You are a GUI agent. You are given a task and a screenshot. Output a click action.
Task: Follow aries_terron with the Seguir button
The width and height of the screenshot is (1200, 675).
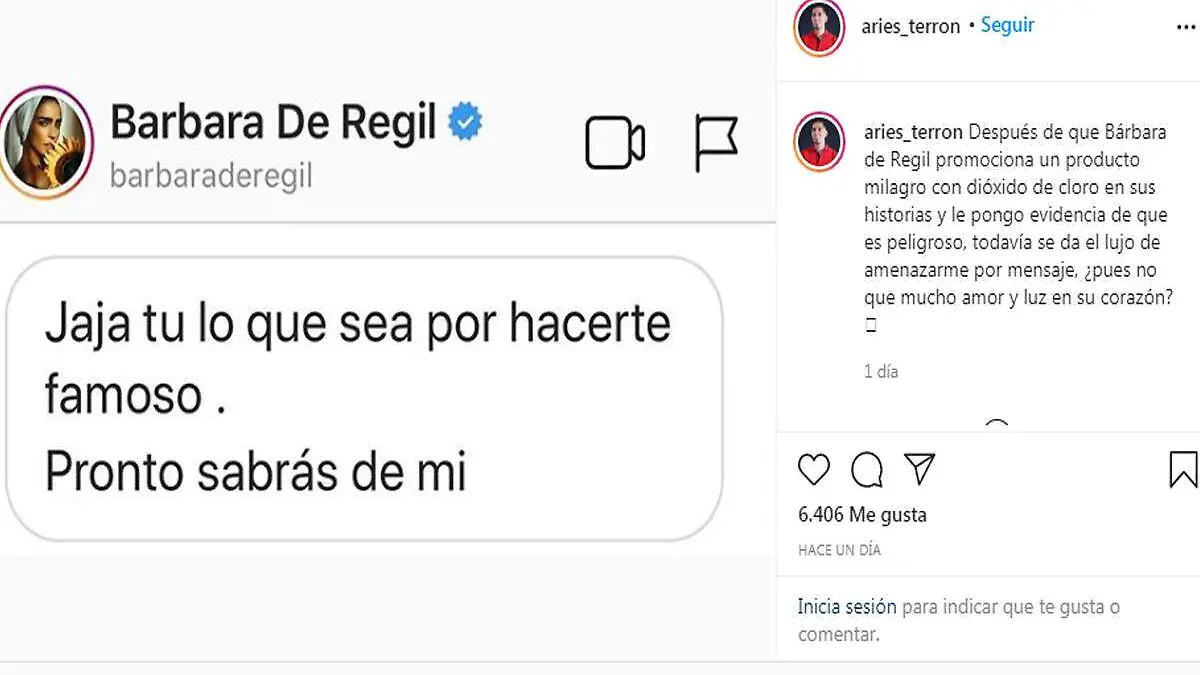point(1007,26)
